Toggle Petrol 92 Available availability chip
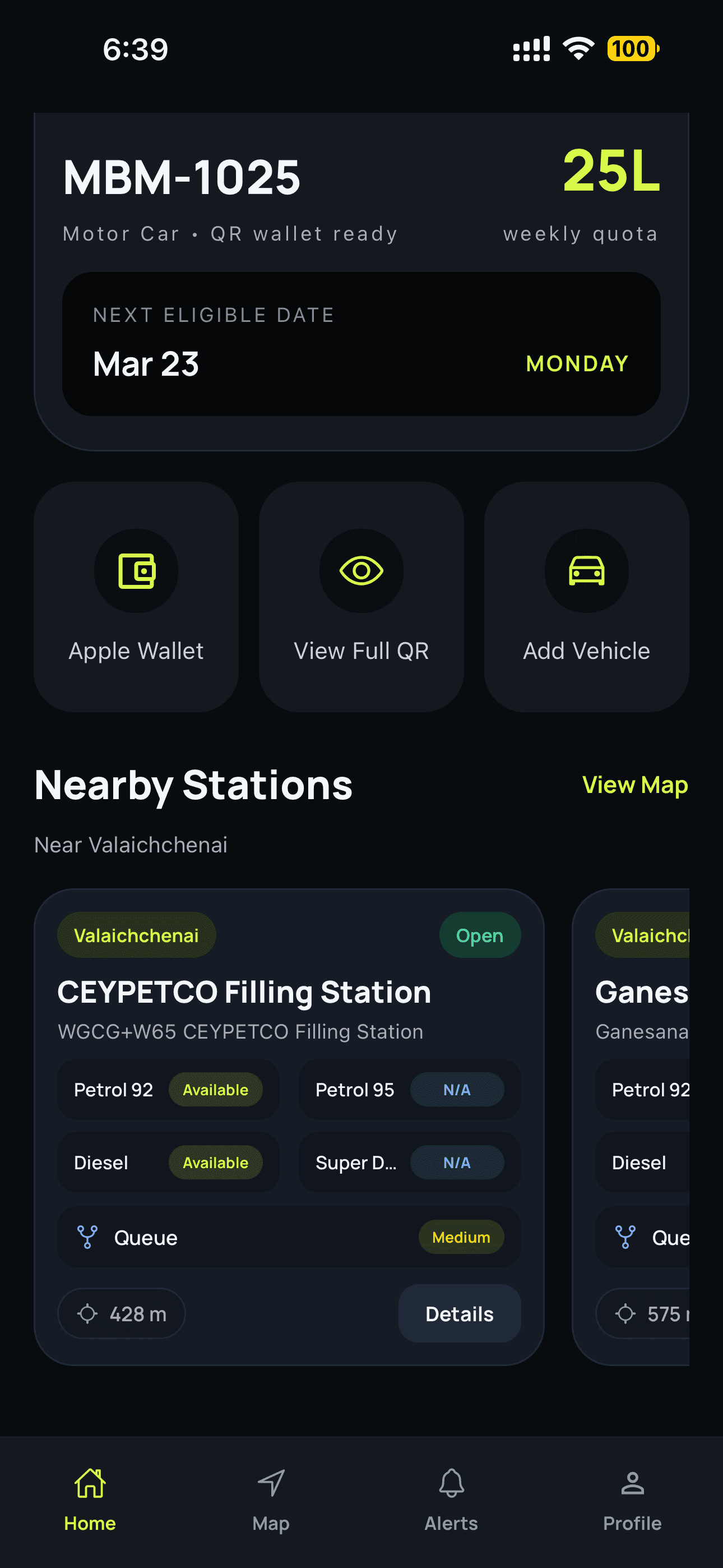This screenshot has height=1568, width=723. click(216, 1090)
